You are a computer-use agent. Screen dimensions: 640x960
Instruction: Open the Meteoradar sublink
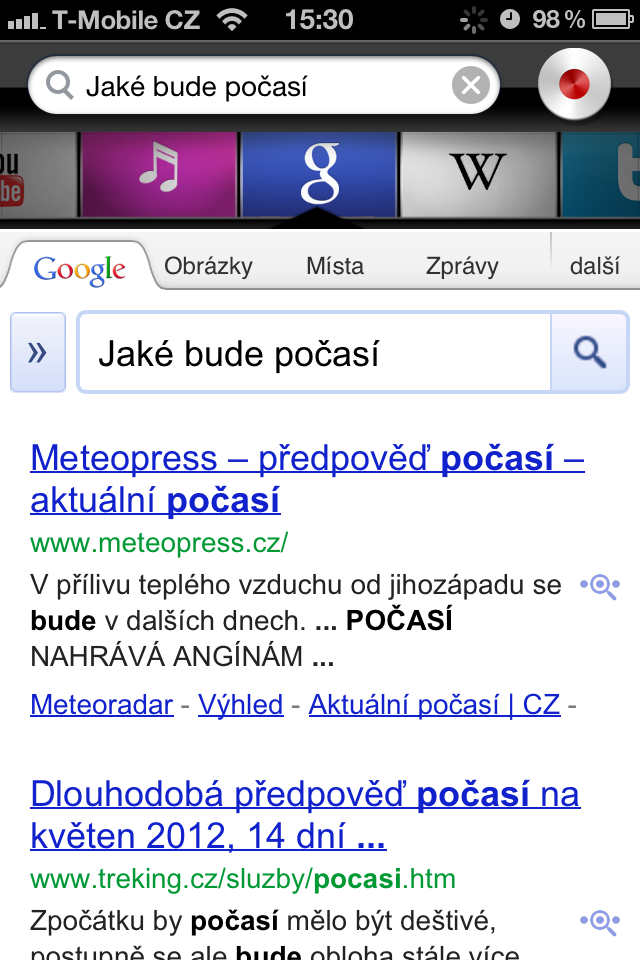click(102, 705)
